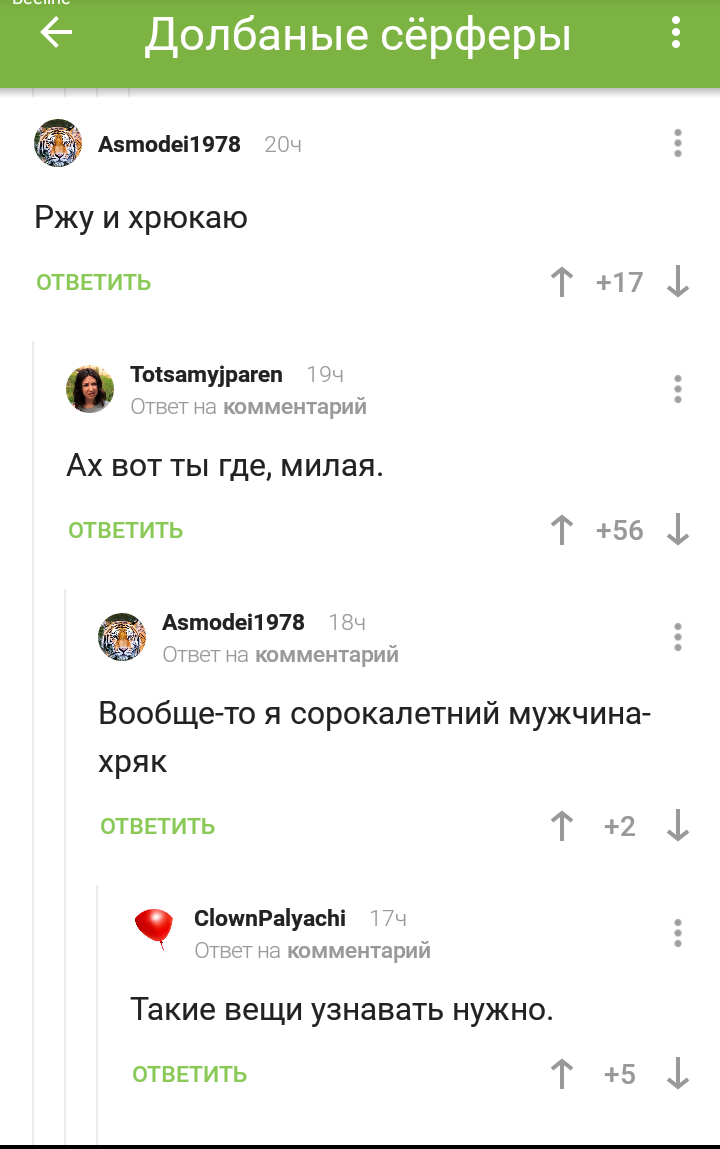Viewport: 720px width, 1149px height.
Task: Open options for comment "Ржу и хрюкаю"
Action: pos(678,143)
